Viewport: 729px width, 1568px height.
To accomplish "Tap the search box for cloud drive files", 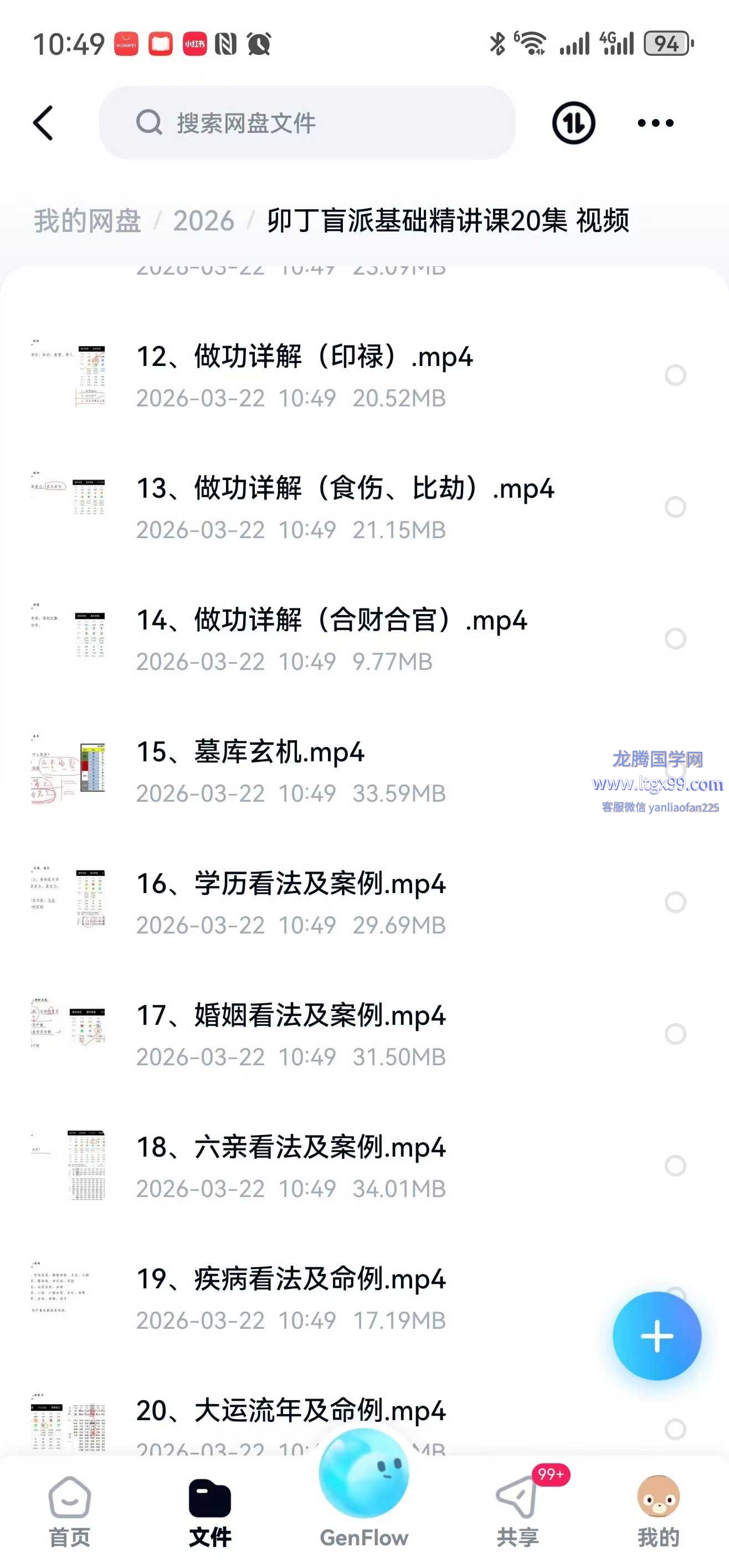I will click(x=307, y=123).
